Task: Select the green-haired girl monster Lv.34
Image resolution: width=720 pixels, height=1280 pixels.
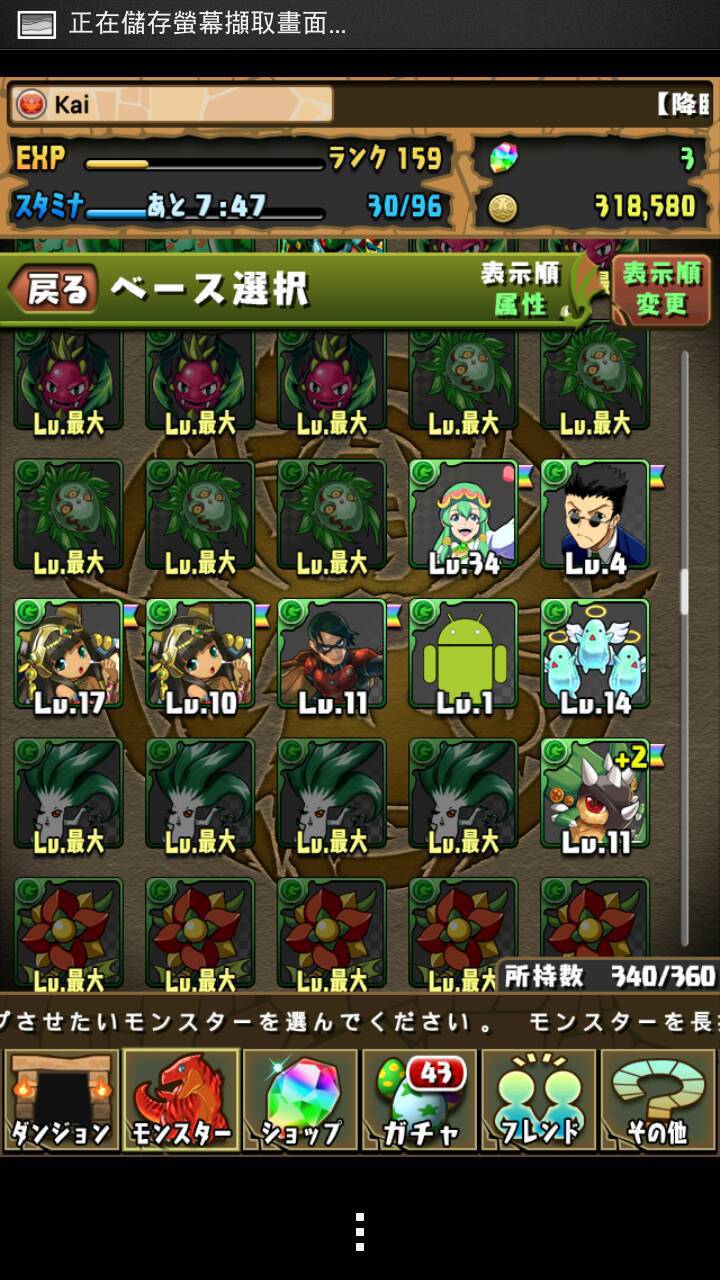Action: point(464,515)
